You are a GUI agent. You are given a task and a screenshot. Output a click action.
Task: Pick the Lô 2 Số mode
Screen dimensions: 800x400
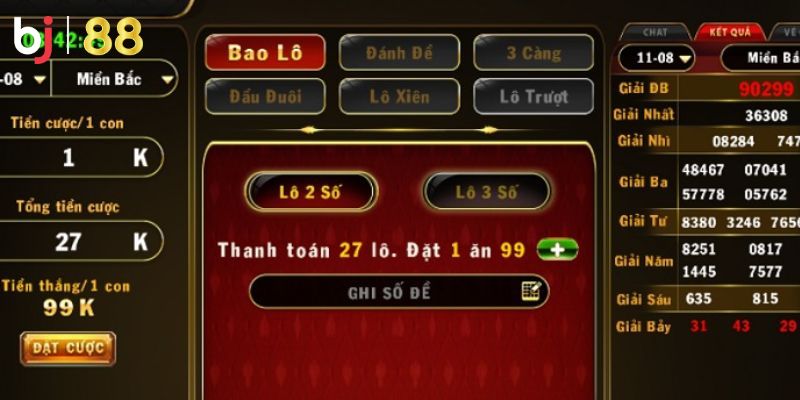[x=311, y=192]
